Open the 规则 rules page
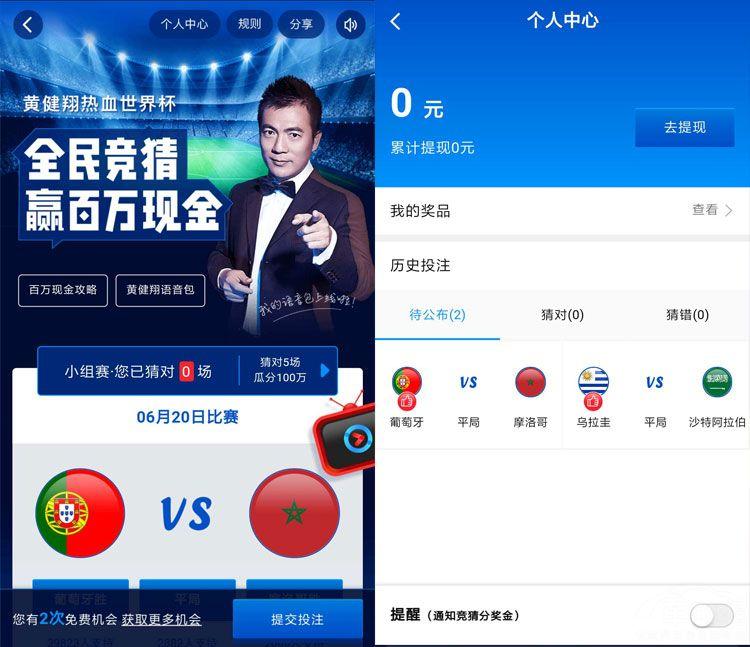 pyautogui.click(x=249, y=24)
